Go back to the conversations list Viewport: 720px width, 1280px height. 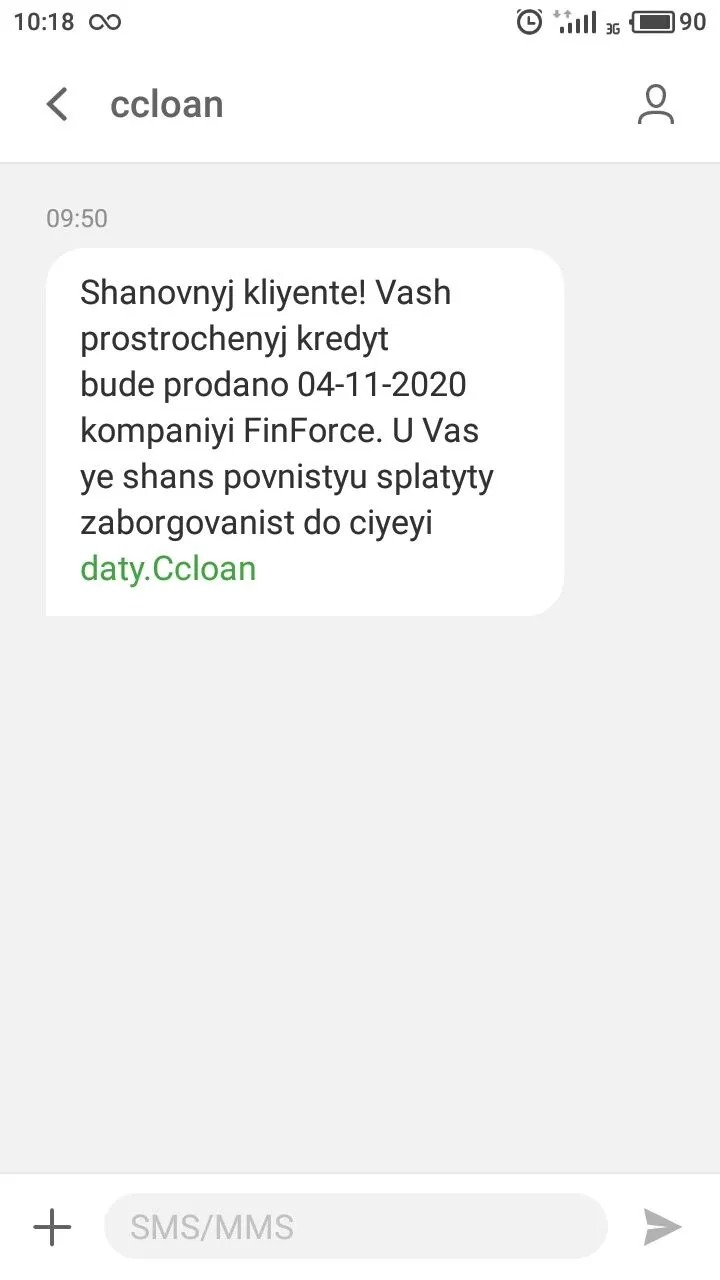58,104
